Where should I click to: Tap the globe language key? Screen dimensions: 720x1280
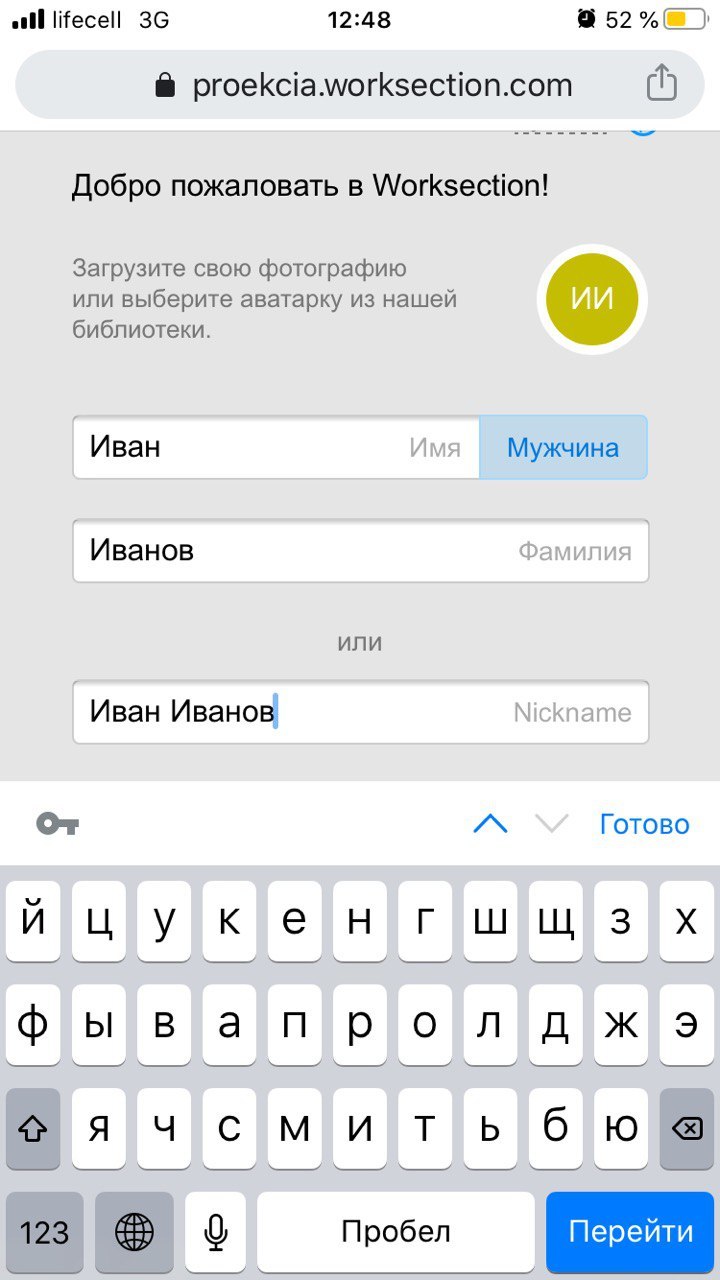(134, 1231)
